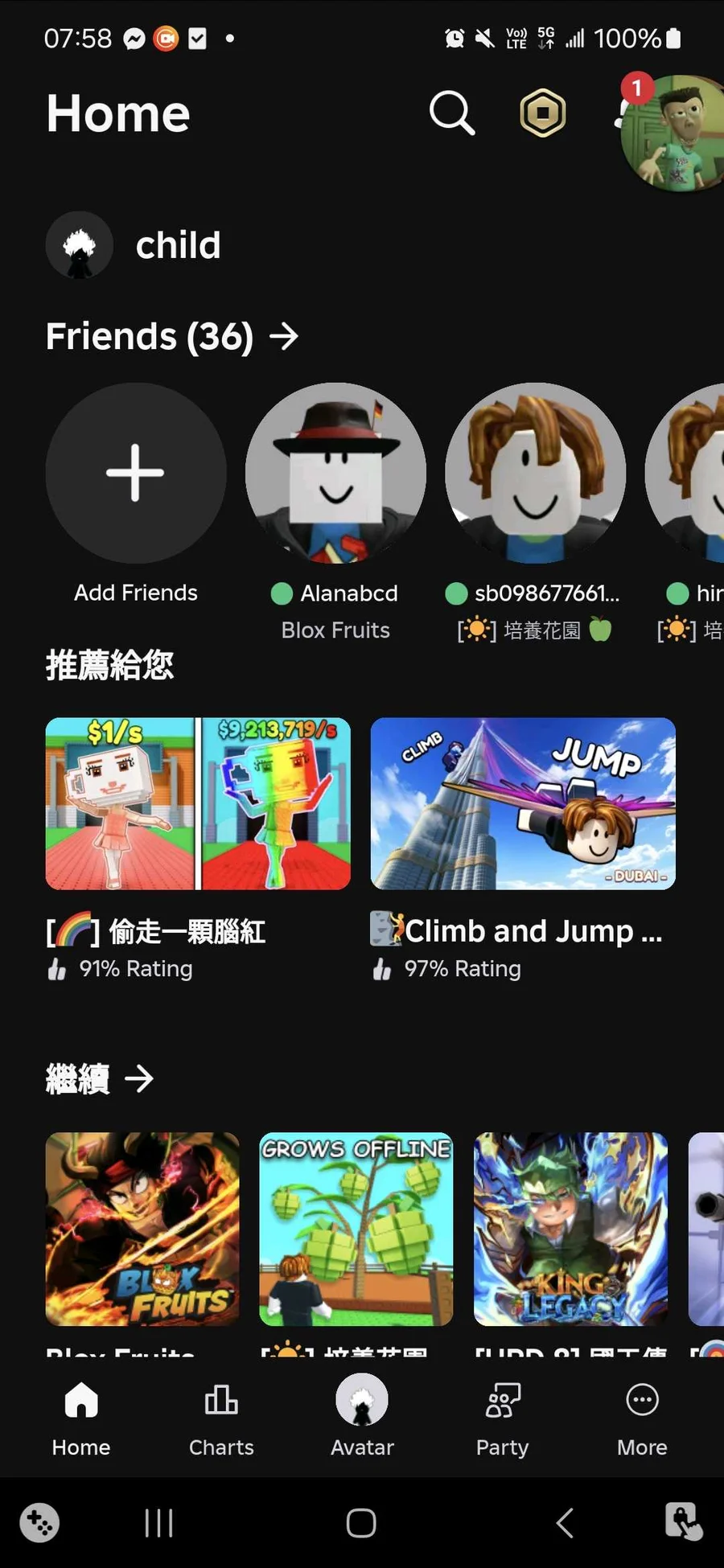Screen dimensions: 724x1568
Task: Open the 偷走一顆腦紅 game card
Action: coord(198,803)
